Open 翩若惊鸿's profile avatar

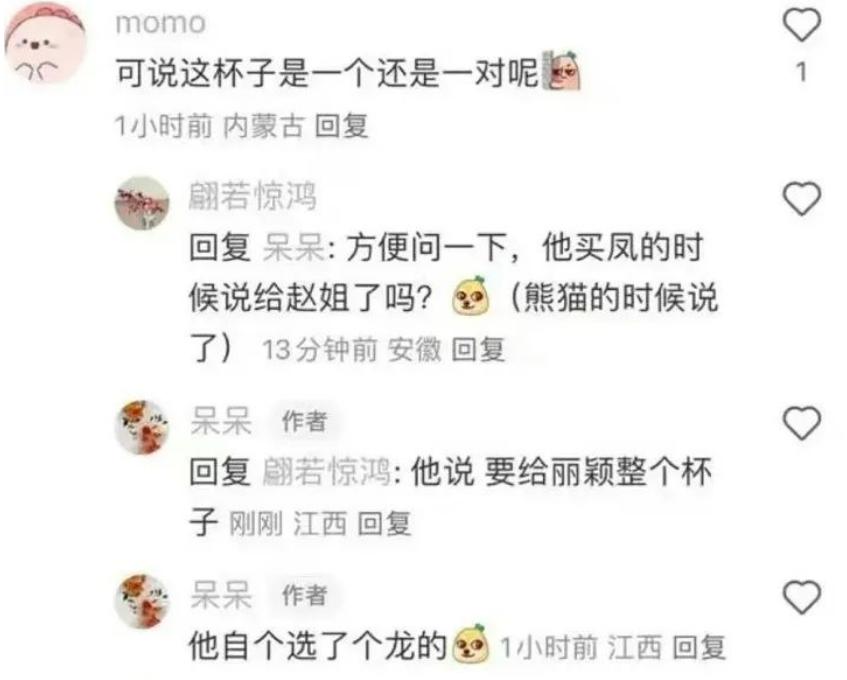(x=141, y=203)
